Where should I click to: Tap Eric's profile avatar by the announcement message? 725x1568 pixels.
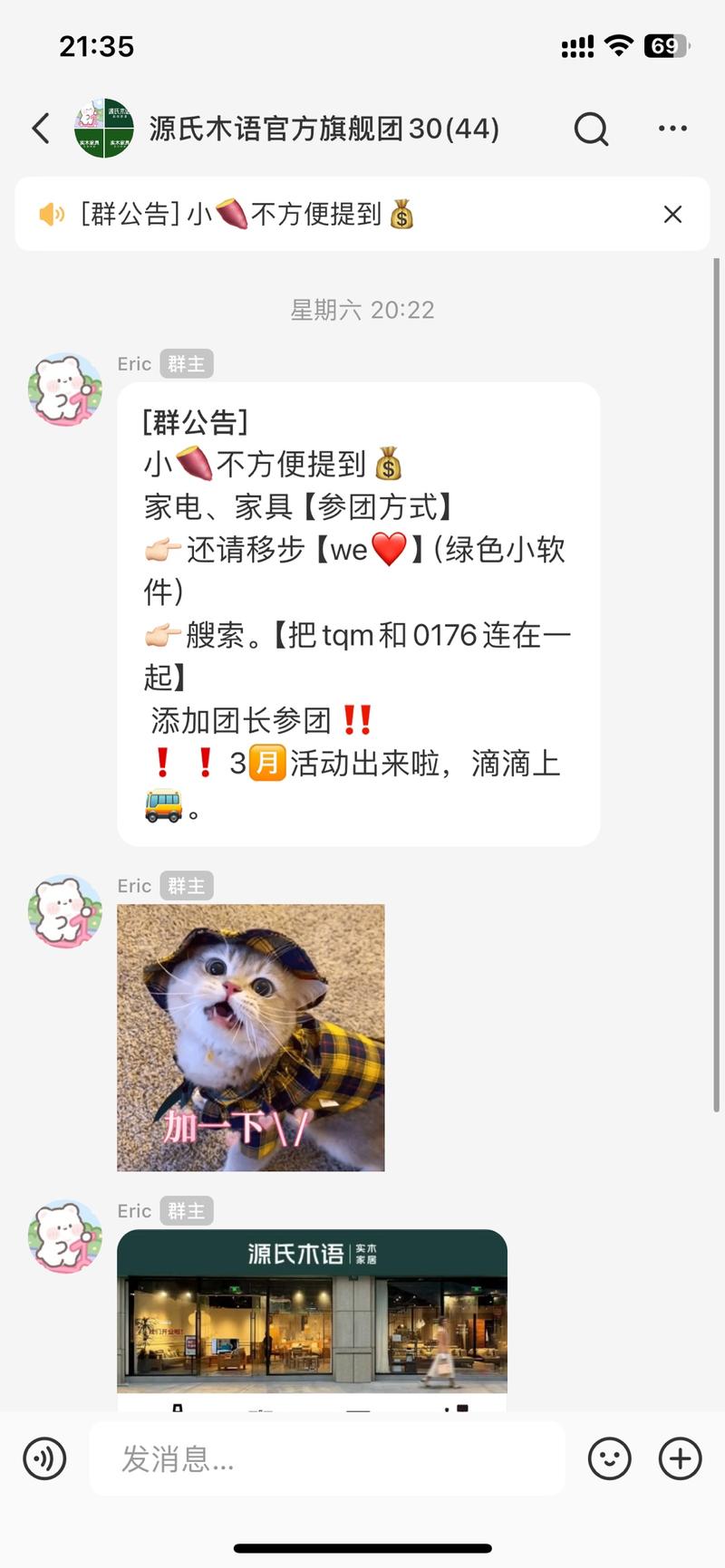tap(63, 388)
